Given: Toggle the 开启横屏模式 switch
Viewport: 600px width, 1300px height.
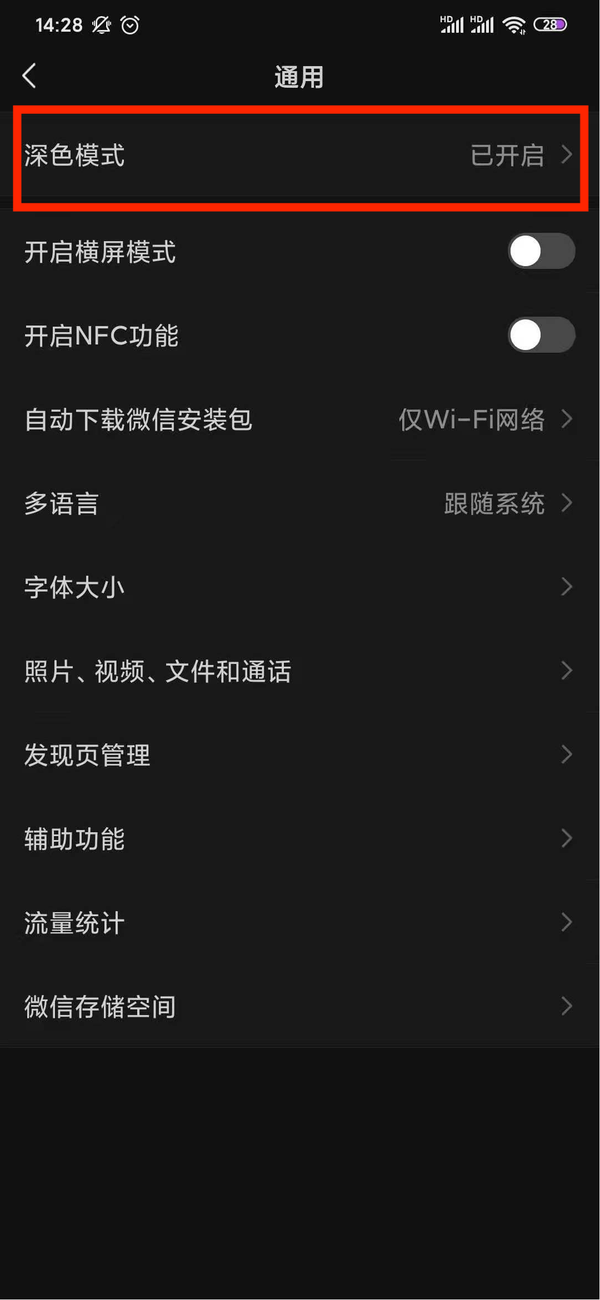Looking at the screenshot, I should point(541,252).
